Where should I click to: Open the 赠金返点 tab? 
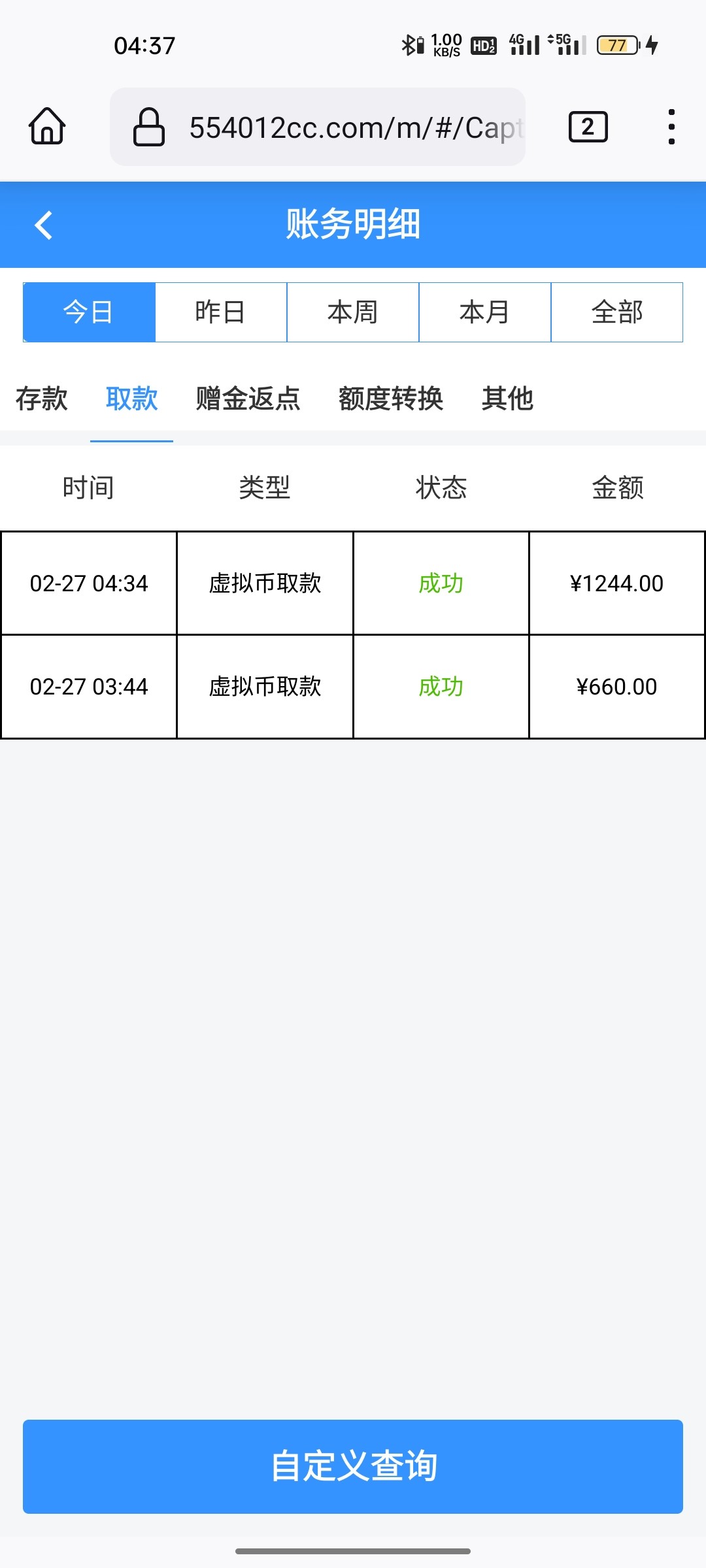(x=248, y=399)
